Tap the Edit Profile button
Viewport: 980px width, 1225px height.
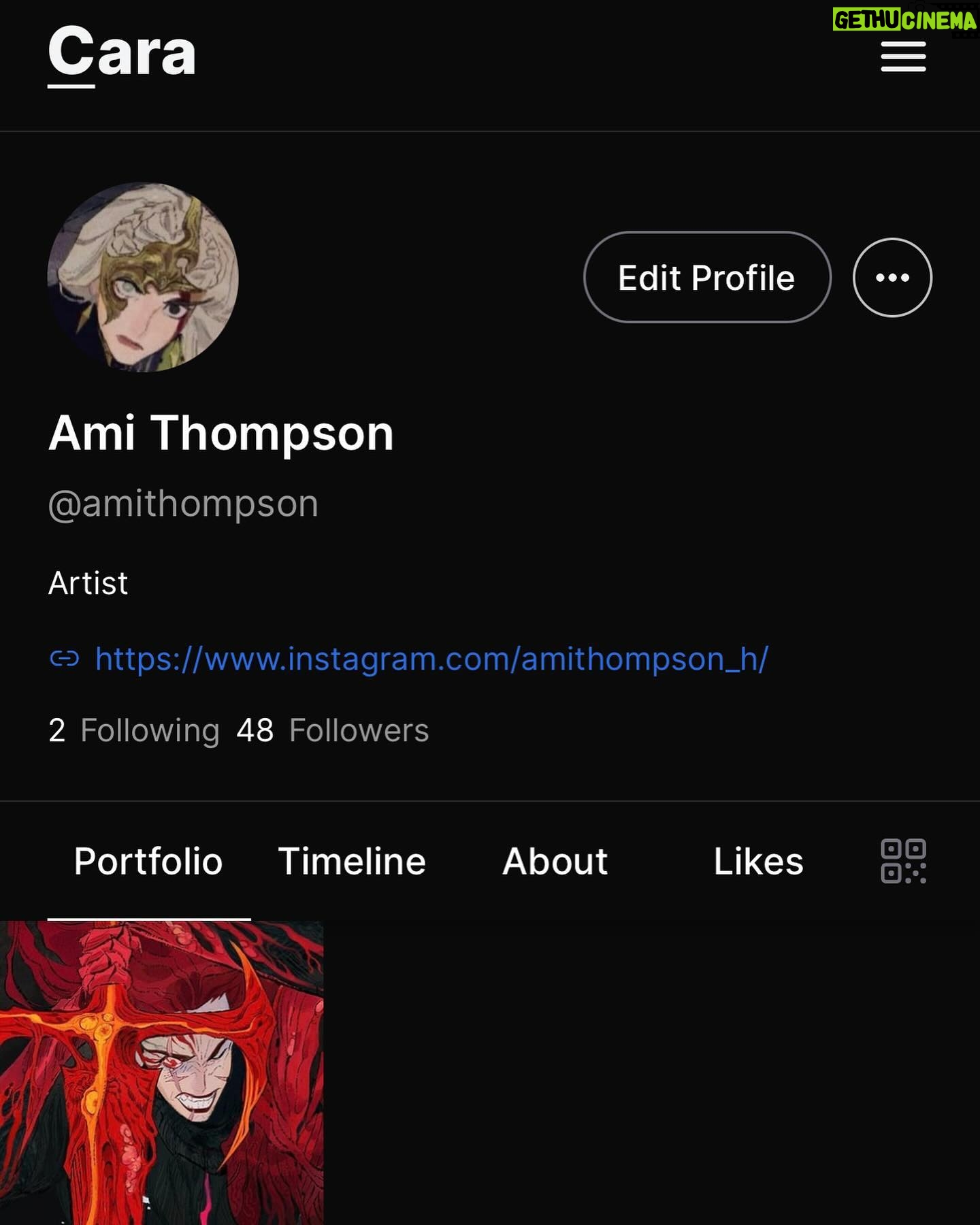click(707, 278)
